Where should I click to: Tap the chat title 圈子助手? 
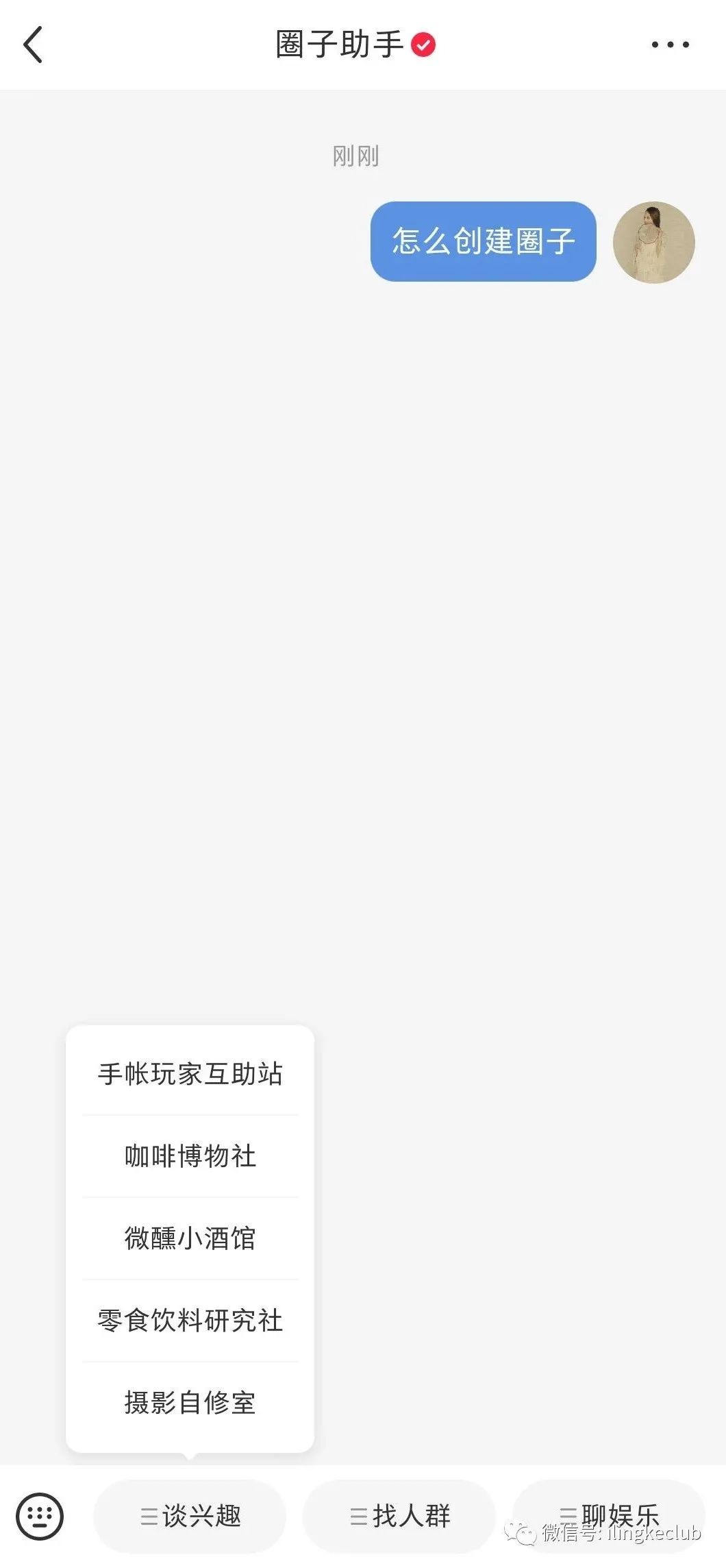[x=340, y=43]
